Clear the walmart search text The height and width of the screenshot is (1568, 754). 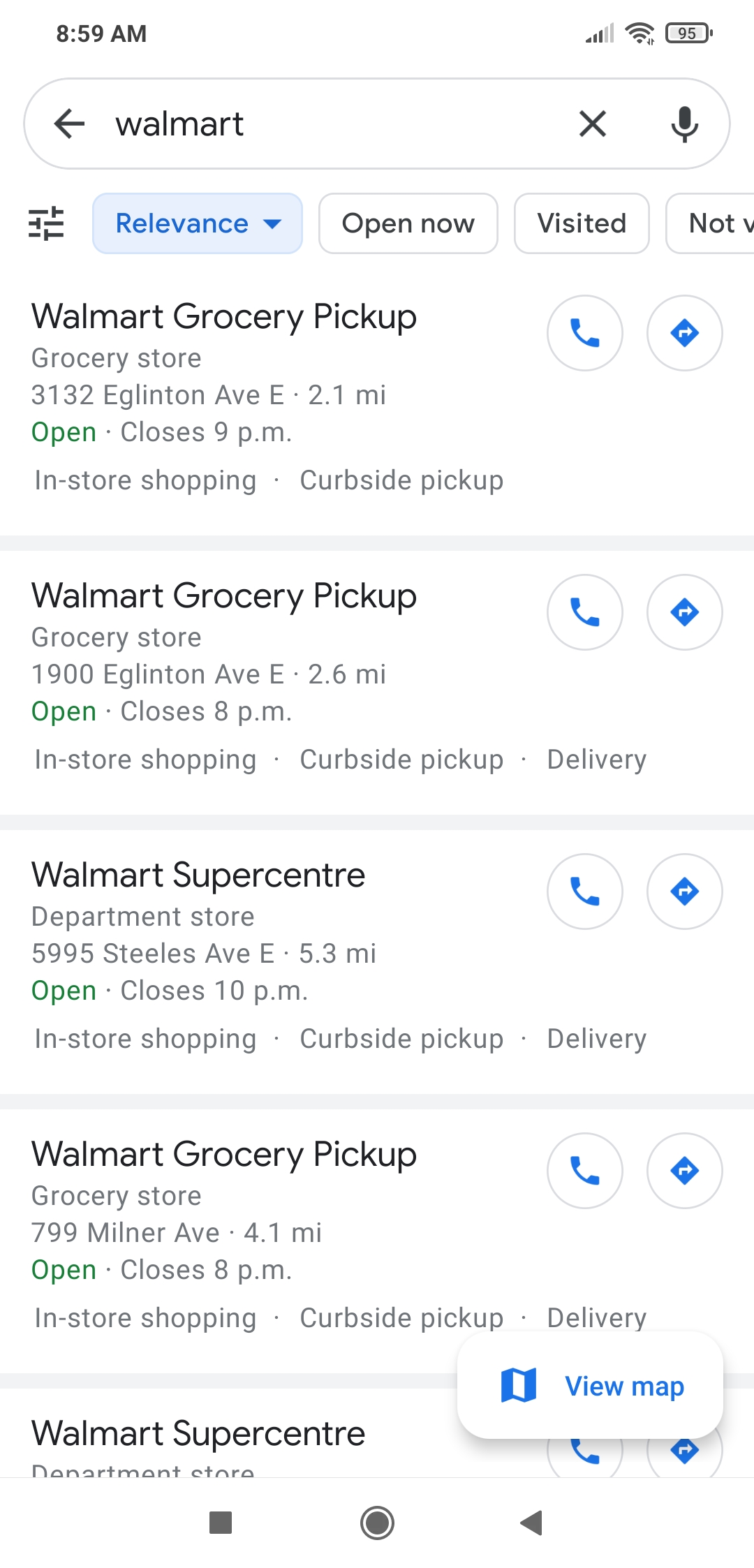pyautogui.click(x=593, y=124)
